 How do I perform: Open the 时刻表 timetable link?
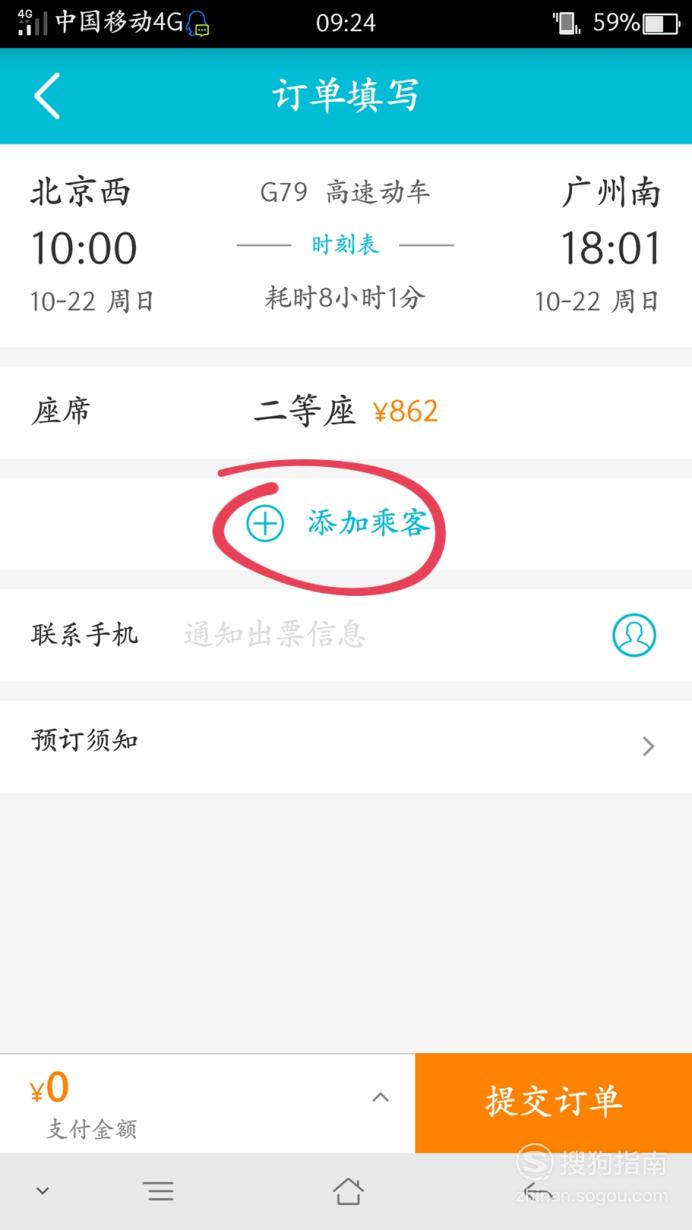345,244
